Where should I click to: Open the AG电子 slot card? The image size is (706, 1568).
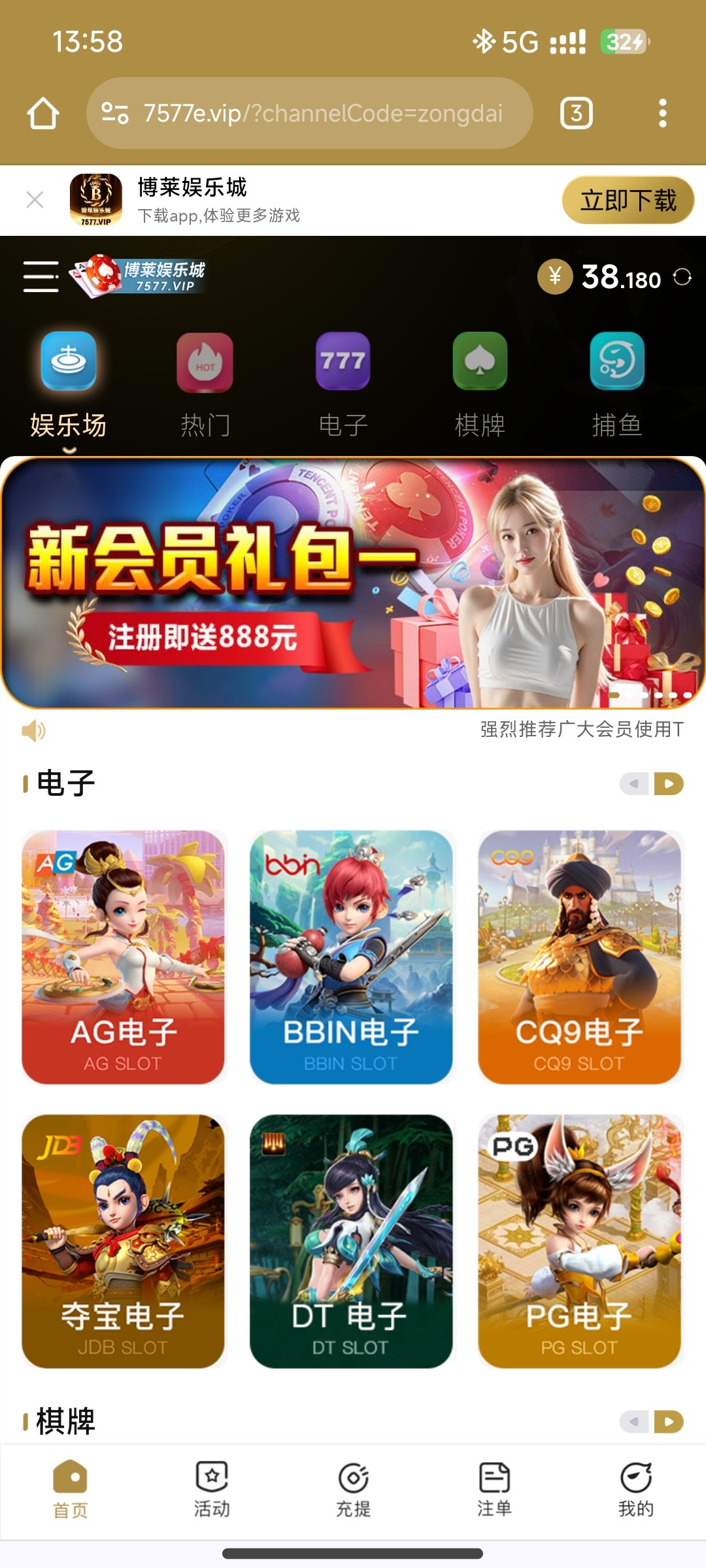pos(123,957)
